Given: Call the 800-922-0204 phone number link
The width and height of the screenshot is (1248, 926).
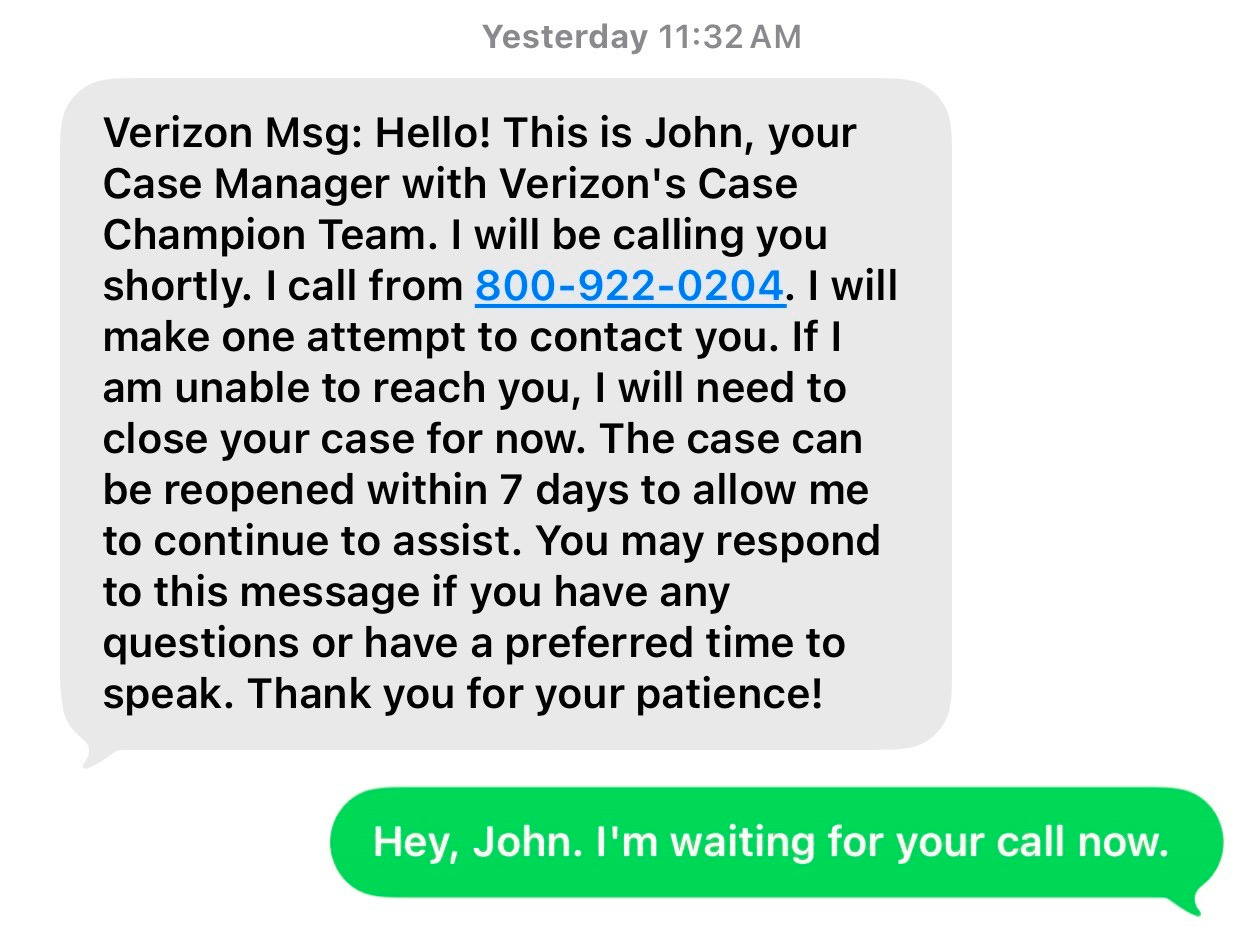Looking at the screenshot, I should click(630, 287).
